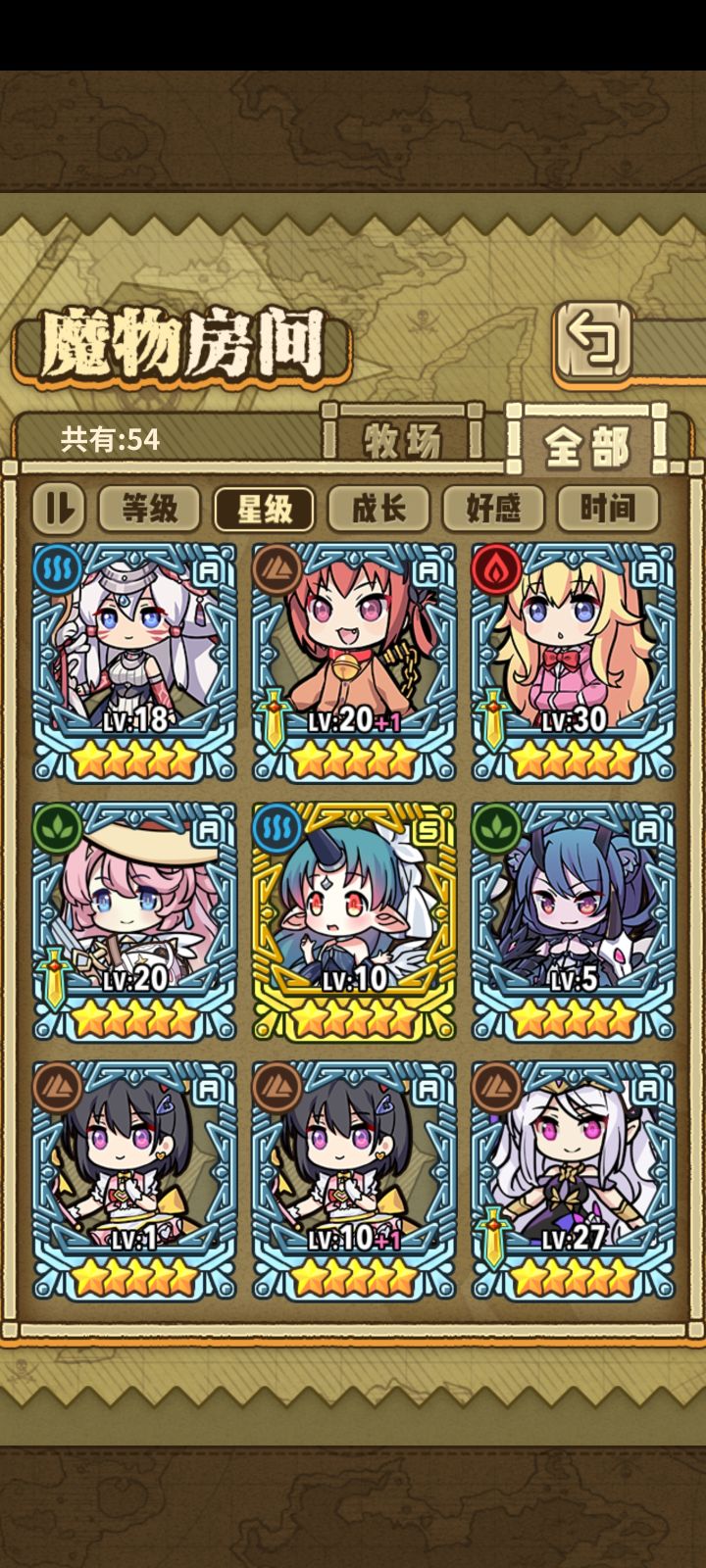Toggle sorting by 好感 affection

495,508
